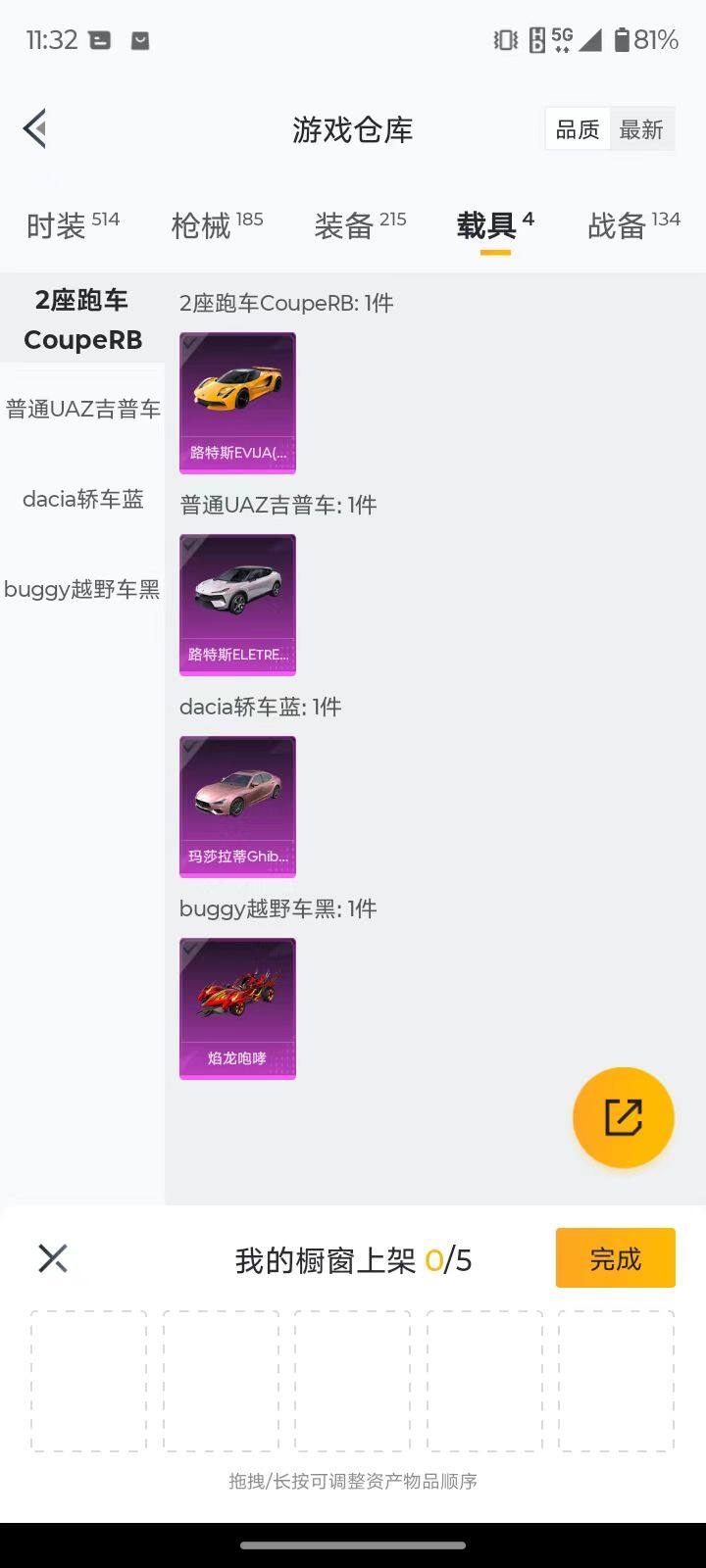
Task: Sort items by 品质
Action: point(578,128)
